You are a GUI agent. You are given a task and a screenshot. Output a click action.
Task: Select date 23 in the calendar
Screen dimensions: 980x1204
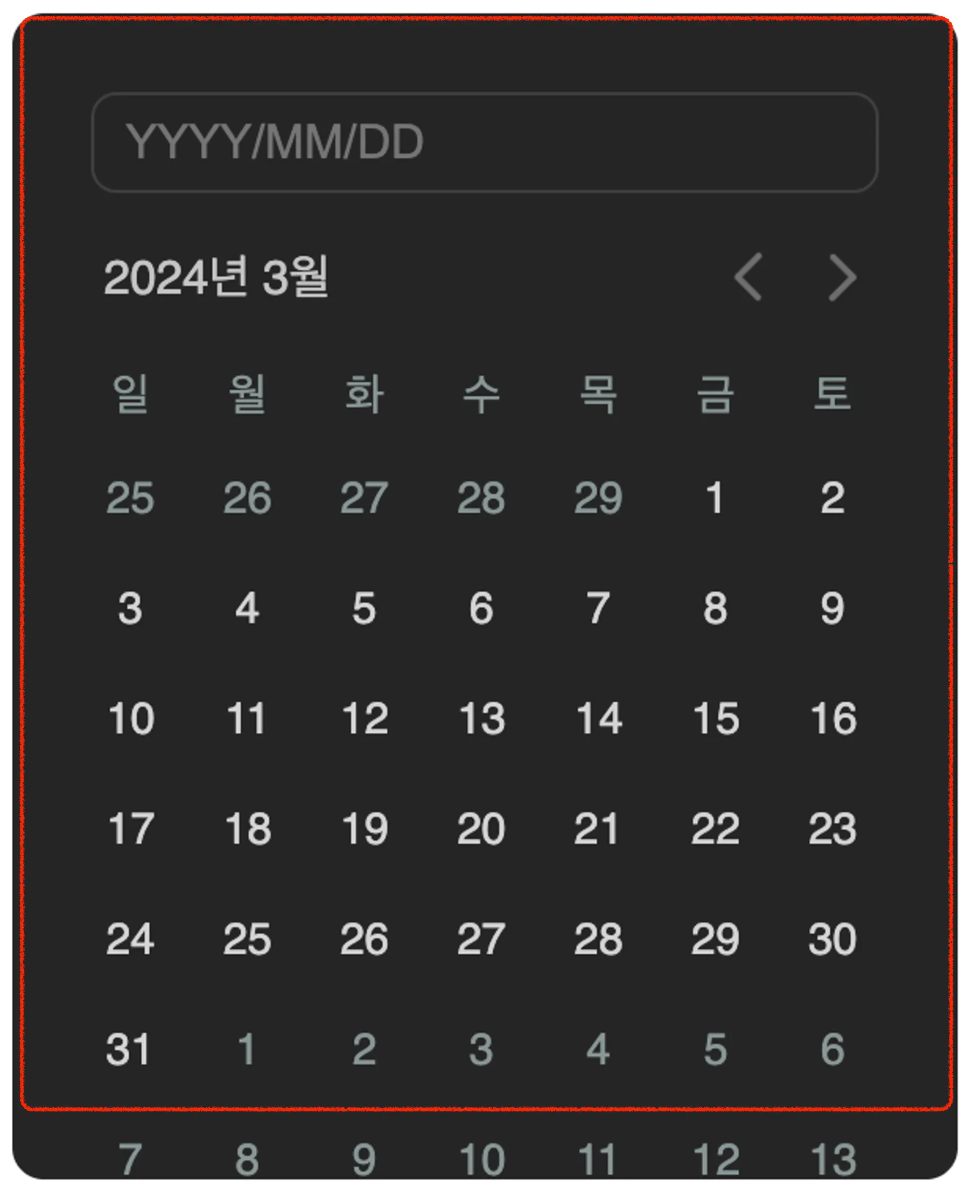832,829
